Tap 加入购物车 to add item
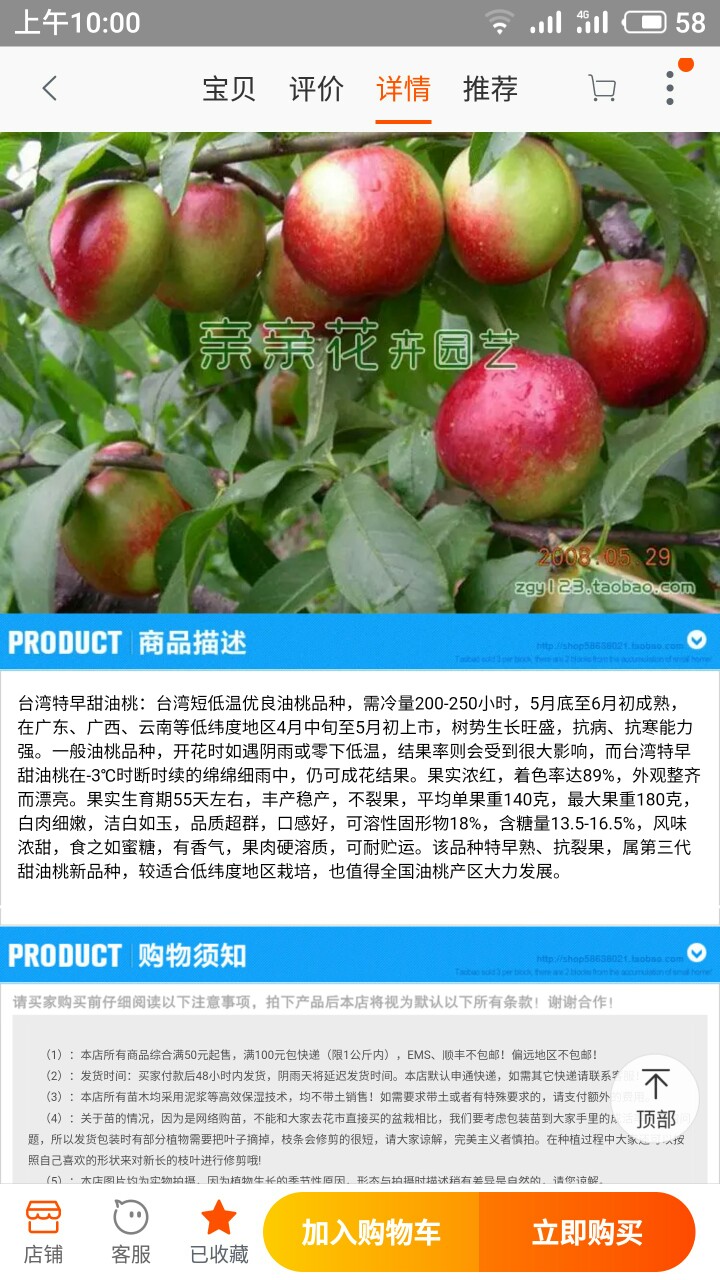Viewport: 720px width, 1280px height. pyautogui.click(x=371, y=1232)
